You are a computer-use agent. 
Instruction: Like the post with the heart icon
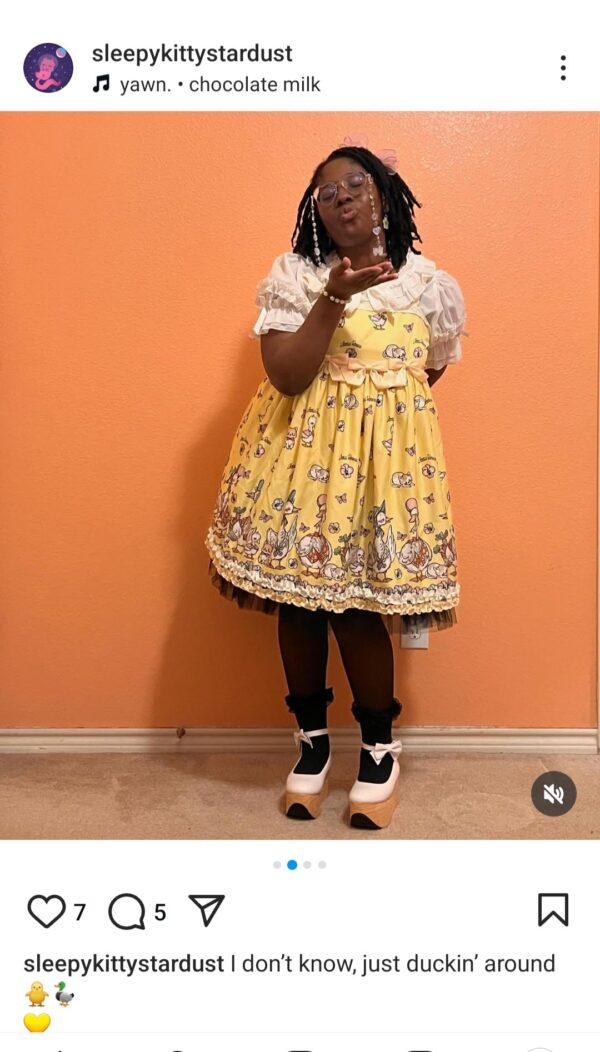click(x=46, y=911)
